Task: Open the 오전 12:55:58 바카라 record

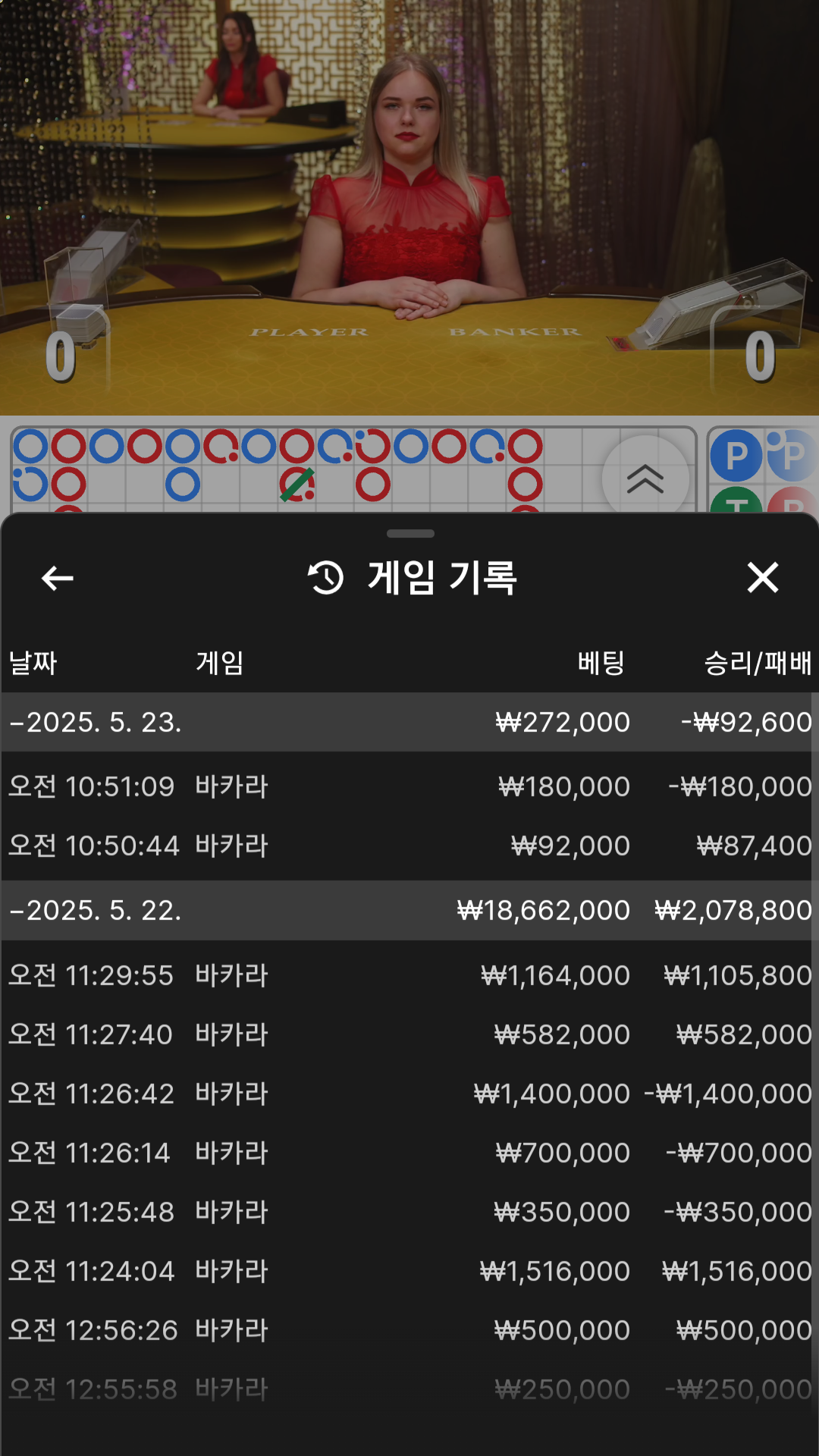Action: tap(409, 1389)
